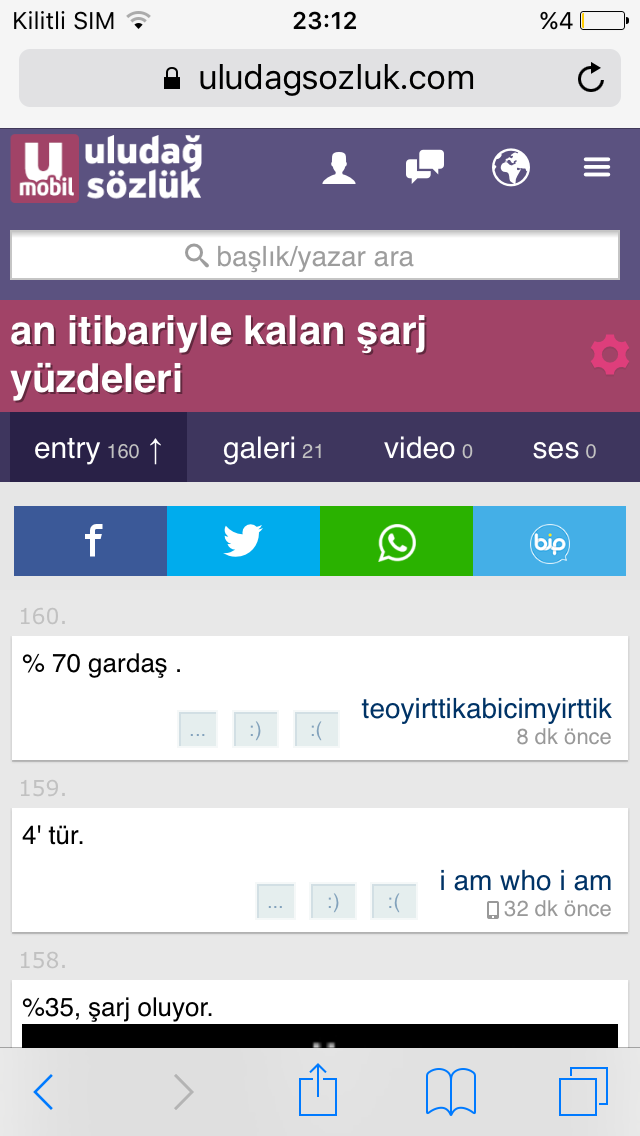Open topic settings gear icon
The image size is (640, 1136).
(609, 355)
